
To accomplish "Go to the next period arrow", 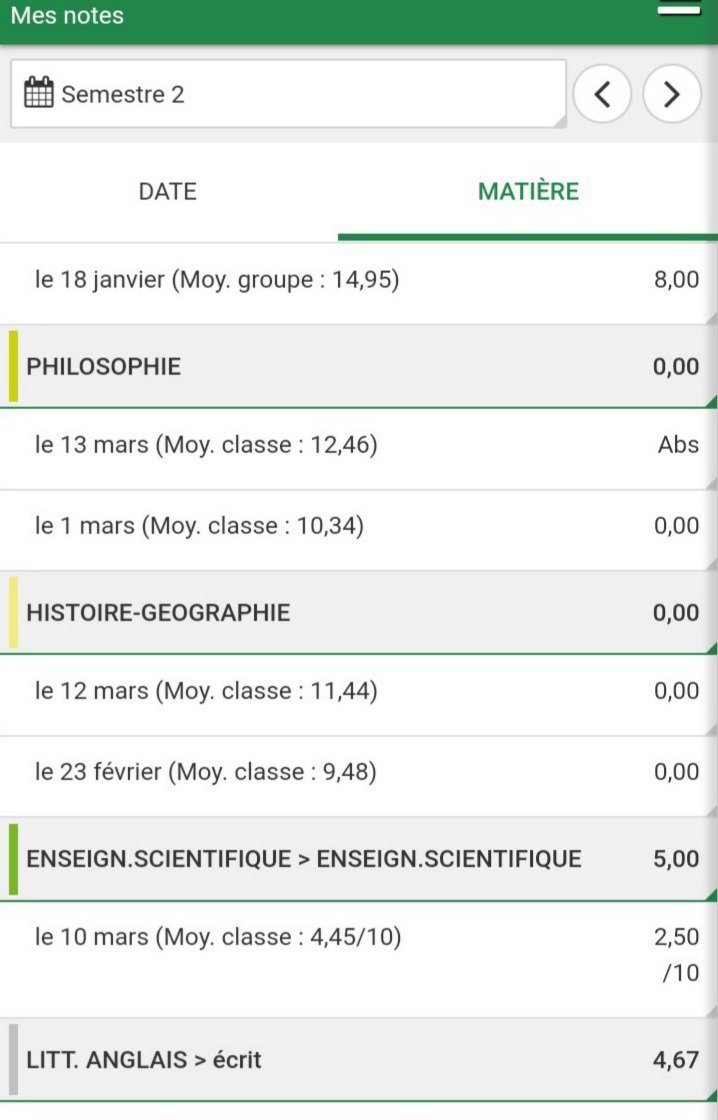I will click(x=672, y=95).
